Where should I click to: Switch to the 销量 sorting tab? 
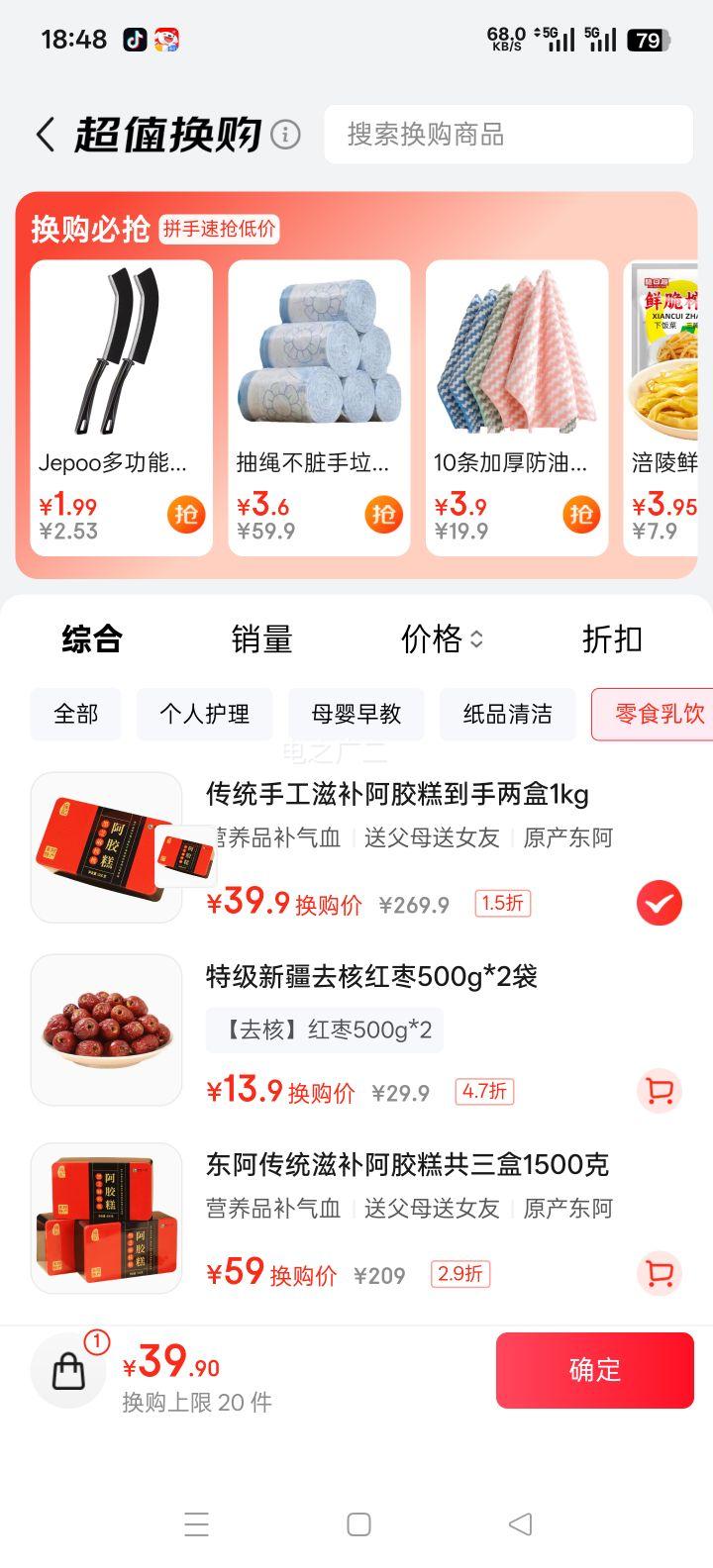260,639
